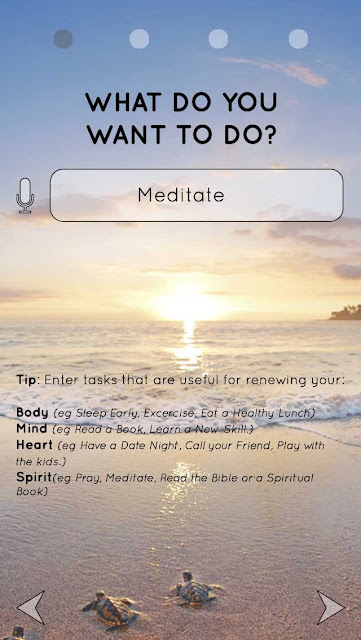Go to the next step arrow
The image size is (361, 640).
pyautogui.click(x=330, y=607)
